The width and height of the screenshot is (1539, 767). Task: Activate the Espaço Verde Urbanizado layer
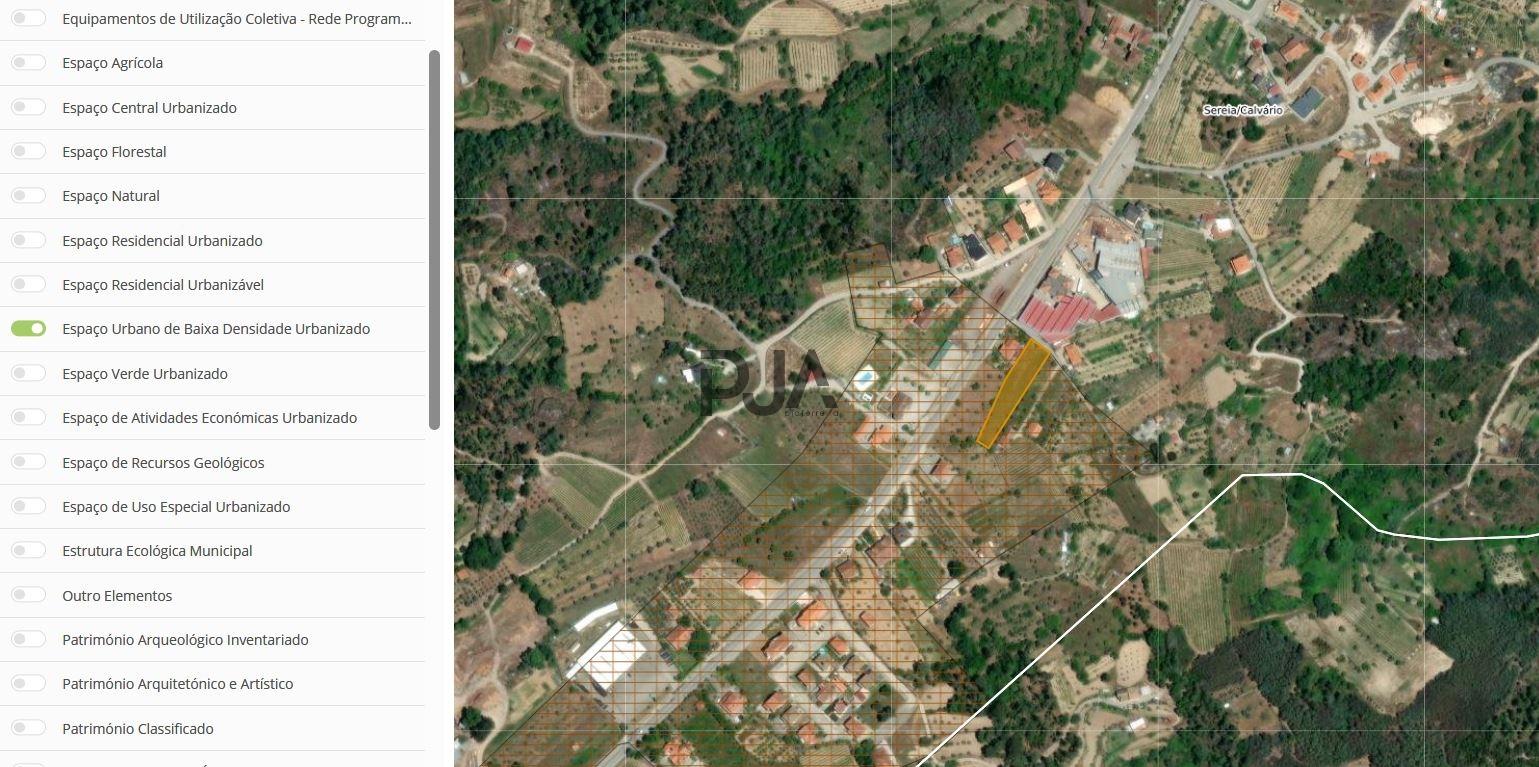click(x=28, y=373)
